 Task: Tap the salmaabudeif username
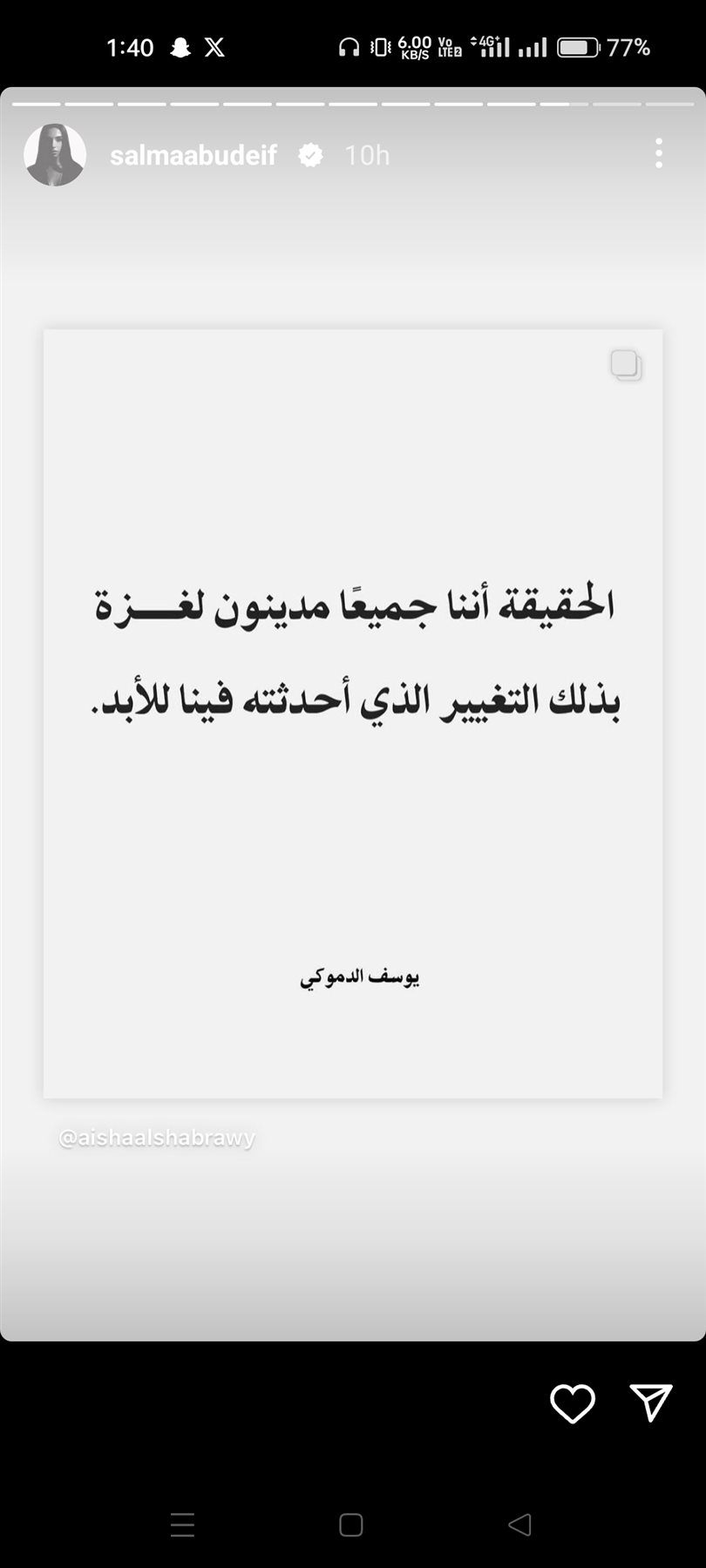point(193,155)
